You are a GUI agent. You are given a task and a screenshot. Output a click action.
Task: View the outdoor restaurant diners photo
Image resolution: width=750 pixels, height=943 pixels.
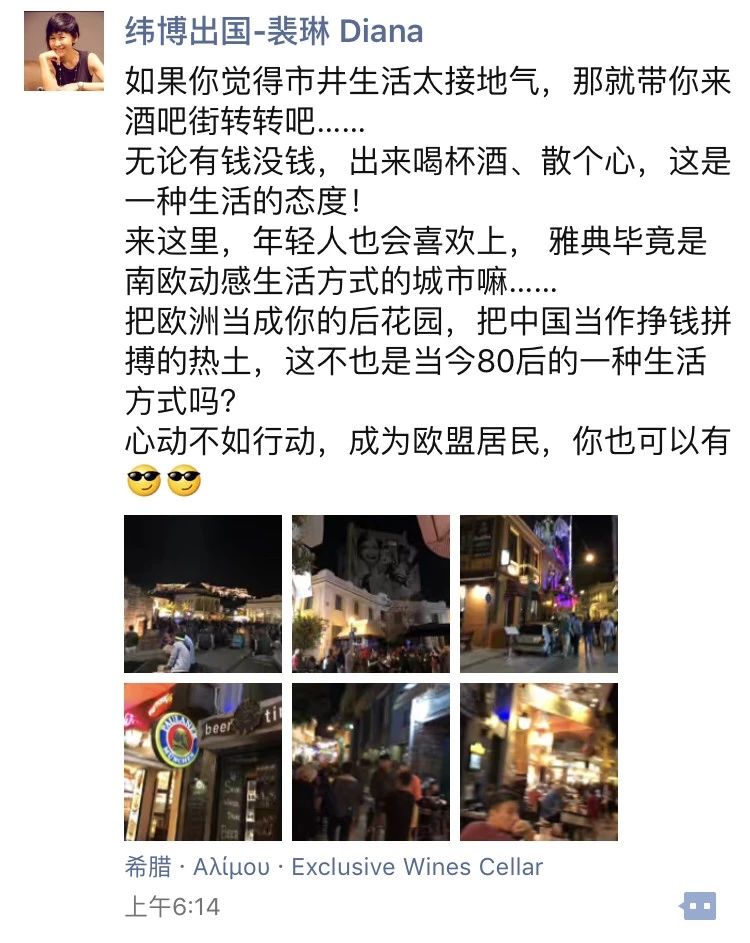pos(539,762)
